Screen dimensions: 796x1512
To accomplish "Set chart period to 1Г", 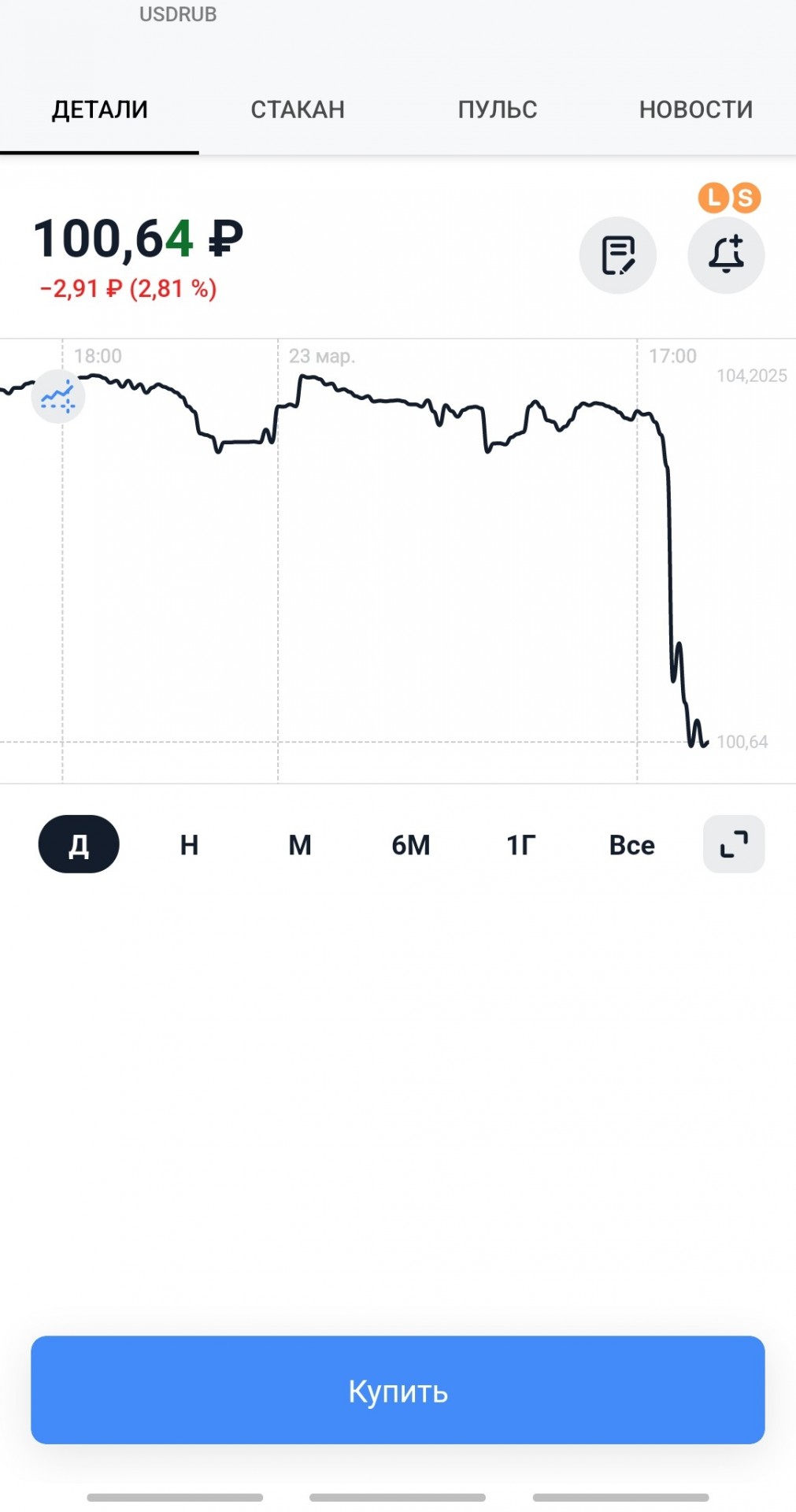I will click(521, 844).
